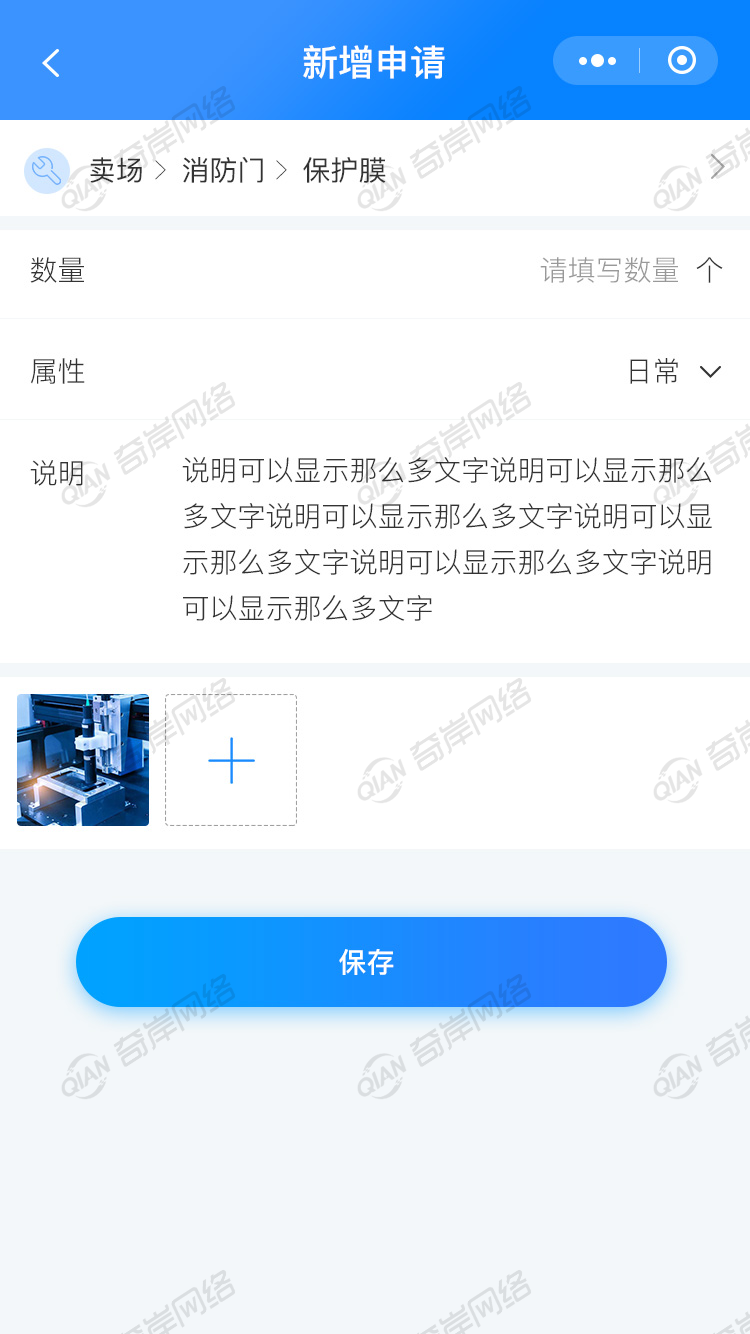Tap 保存 to save the application
This screenshot has width=750, height=1334.
pyautogui.click(x=371, y=962)
